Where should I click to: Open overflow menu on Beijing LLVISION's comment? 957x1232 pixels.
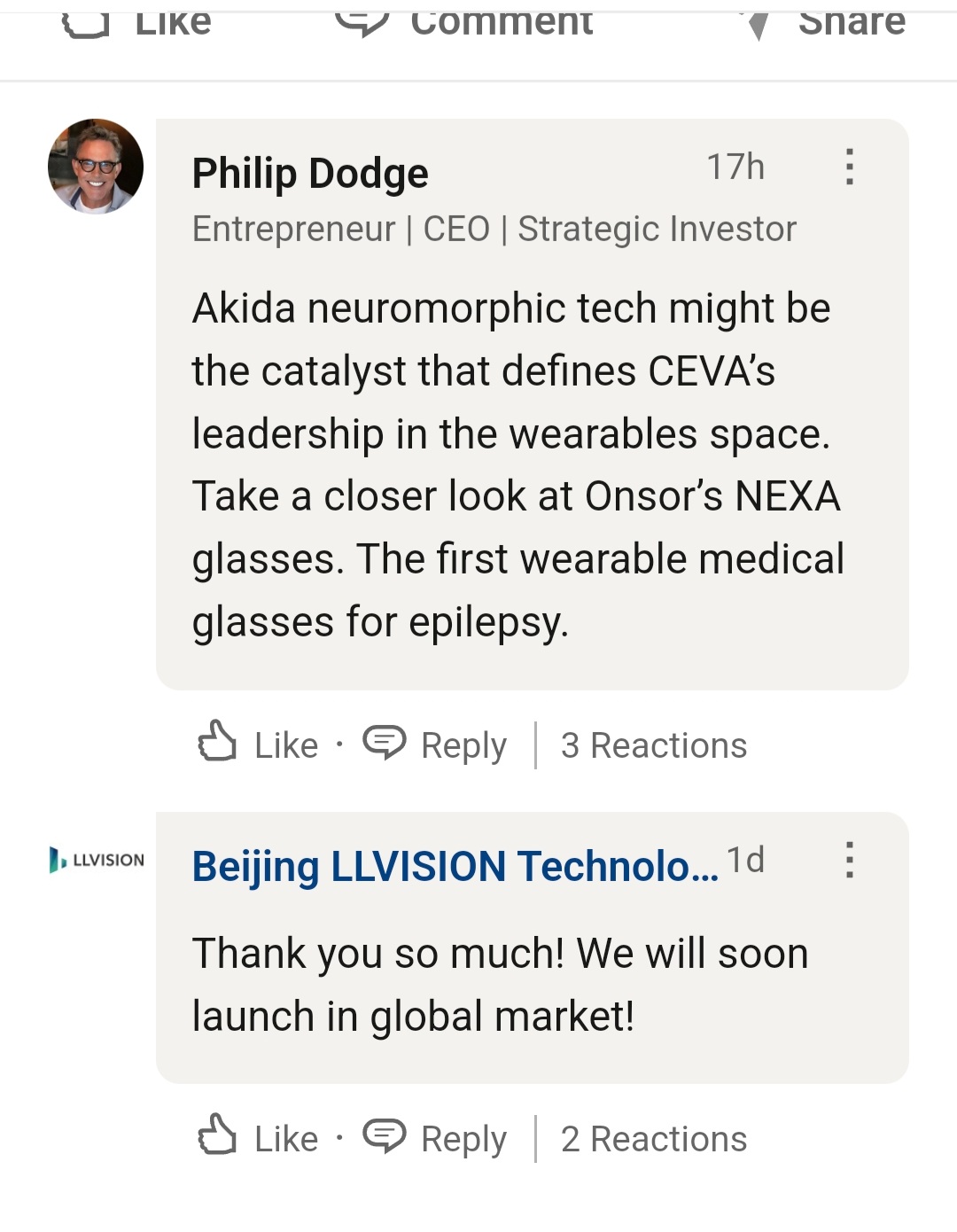pyautogui.click(x=849, y=860)
